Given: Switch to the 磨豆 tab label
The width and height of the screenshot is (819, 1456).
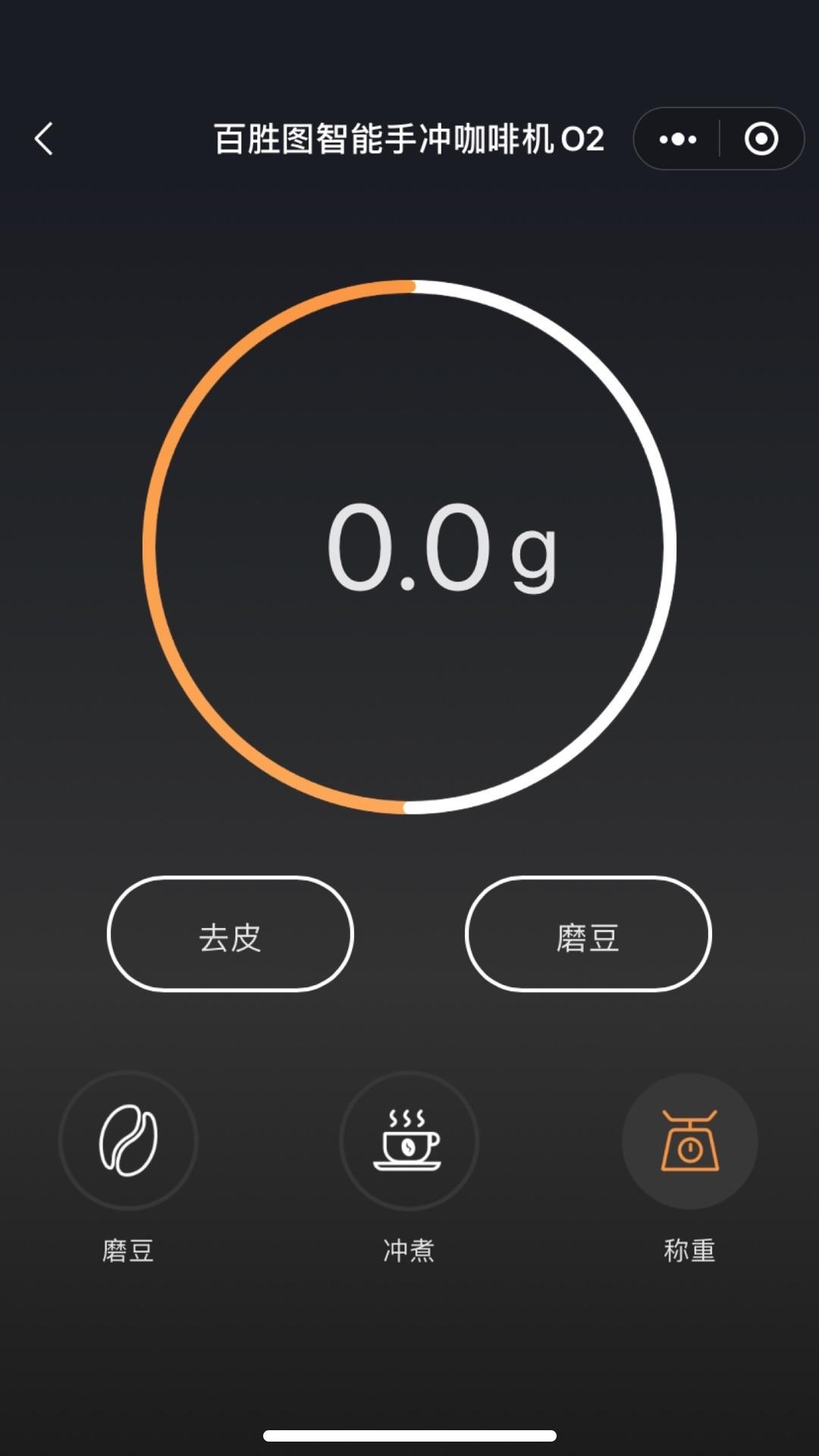Looking at the screenshot, I should coord(129,1250).
